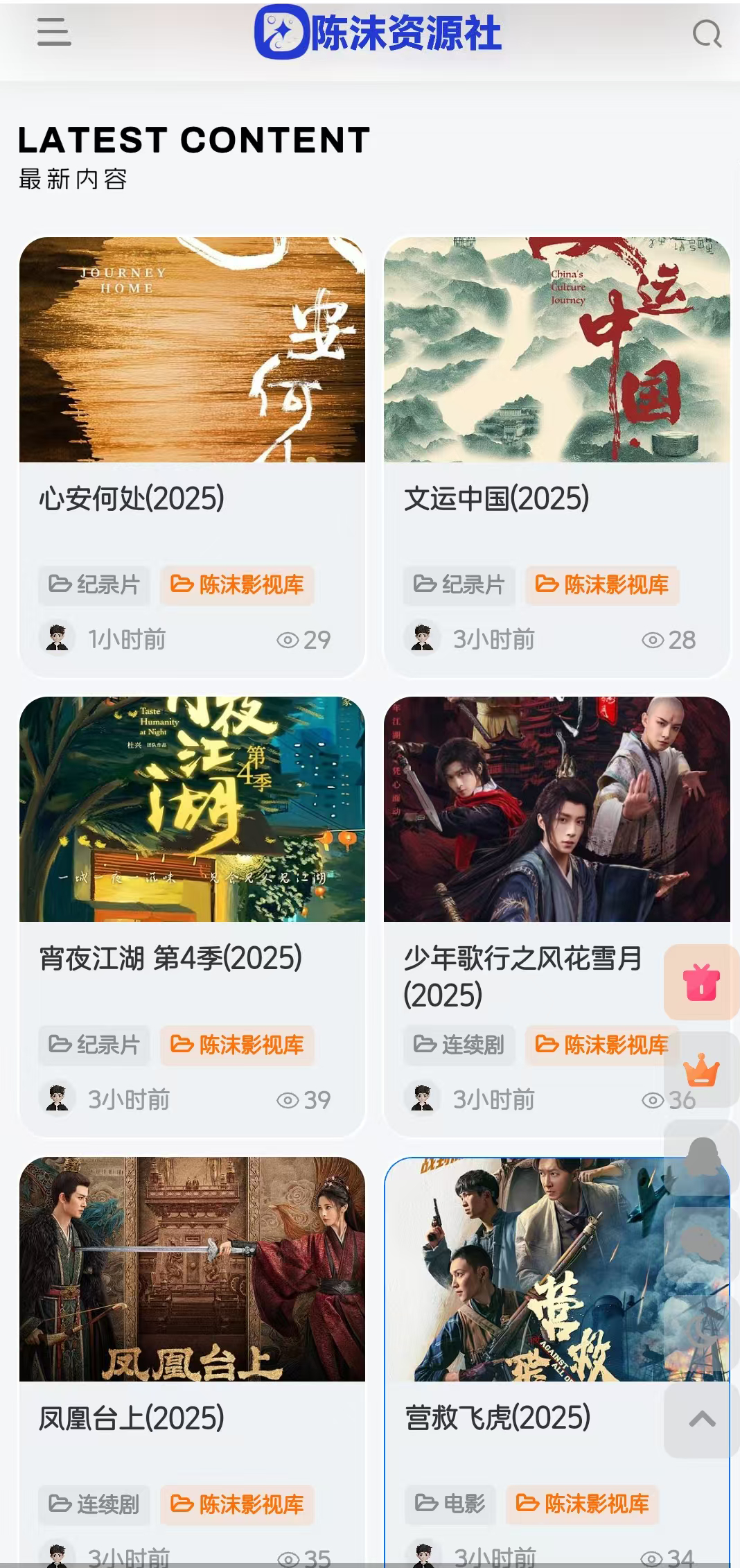Open the pink gift icon on the right
Image resolution: width=740 pixels, height=1568 pixels.
(701, 982)
